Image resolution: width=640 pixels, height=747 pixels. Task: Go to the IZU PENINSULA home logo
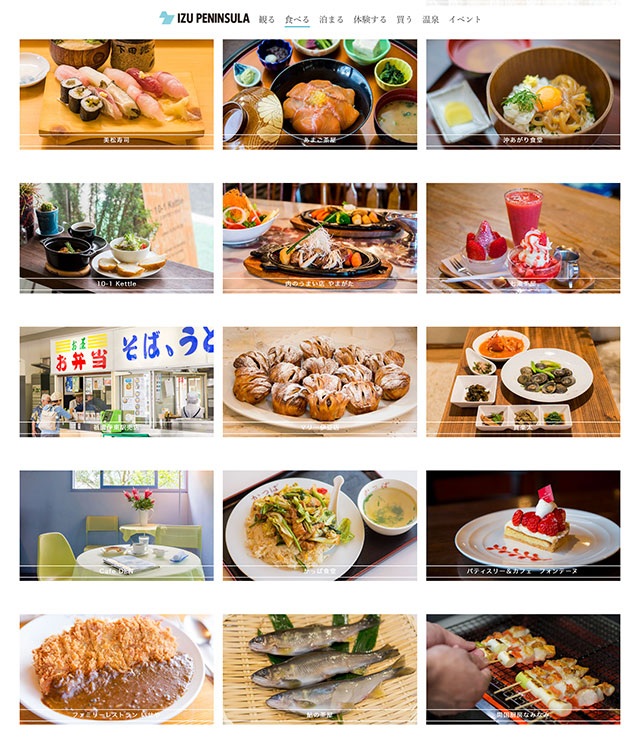[x=204, y=18]
